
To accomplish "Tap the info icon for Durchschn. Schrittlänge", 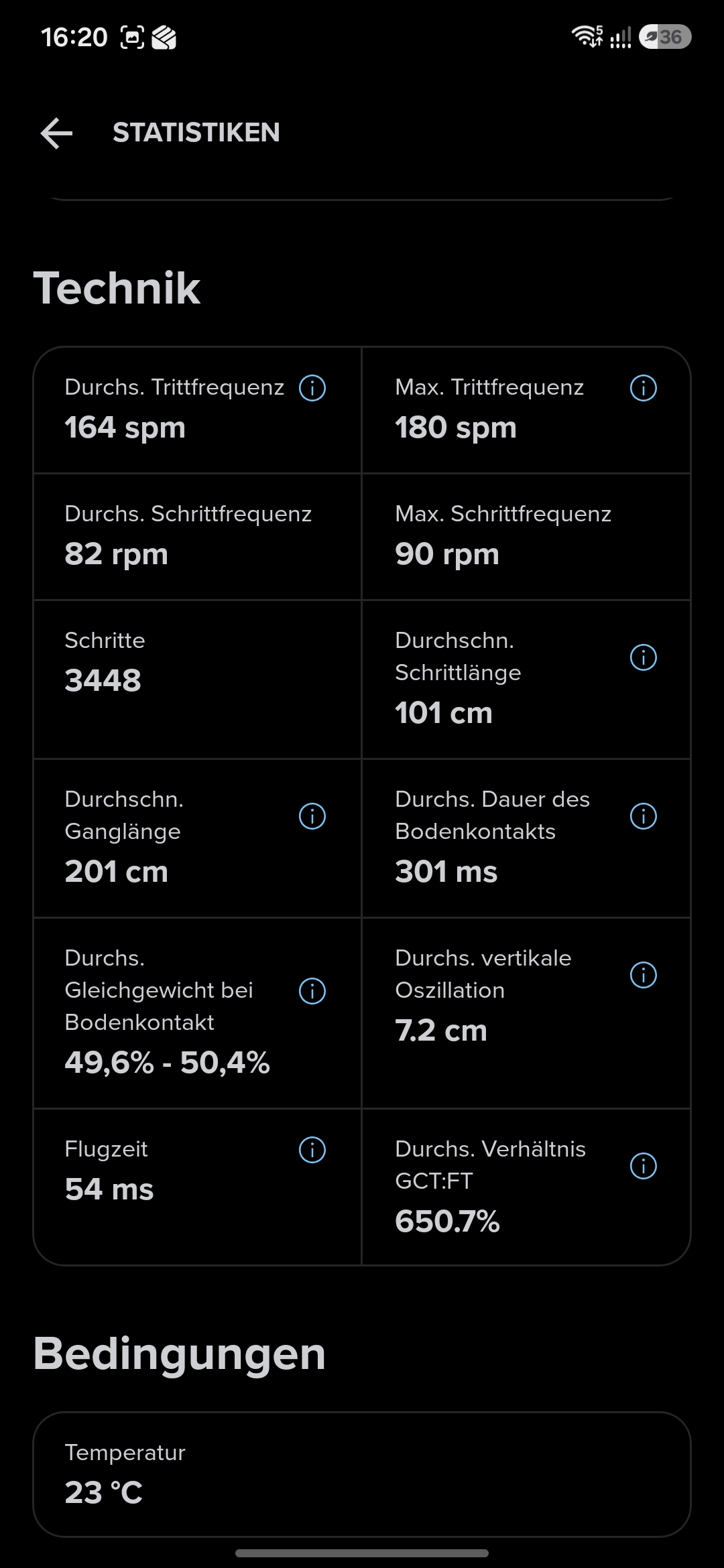I will [x=644, y=657].
